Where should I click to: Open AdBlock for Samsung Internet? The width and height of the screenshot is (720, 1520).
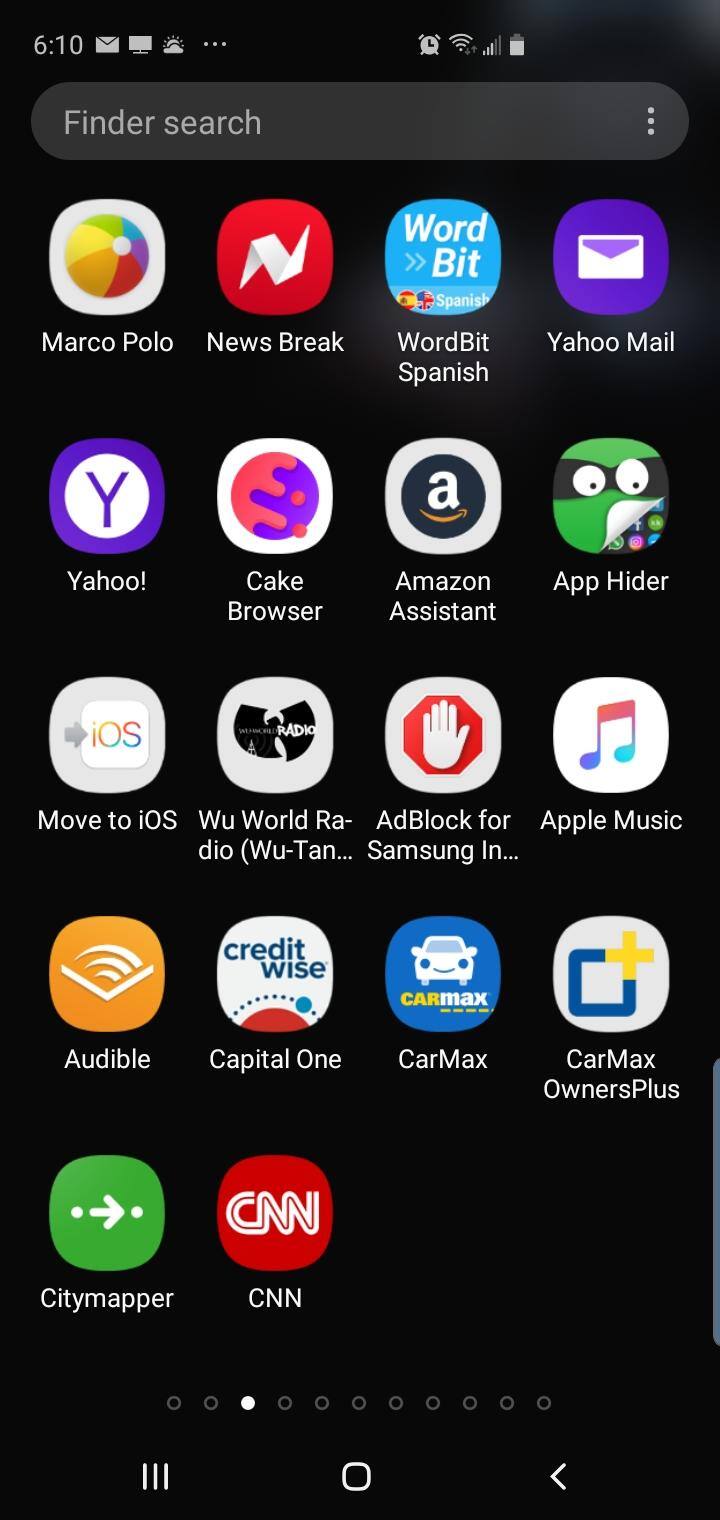[x=443, y=735]
